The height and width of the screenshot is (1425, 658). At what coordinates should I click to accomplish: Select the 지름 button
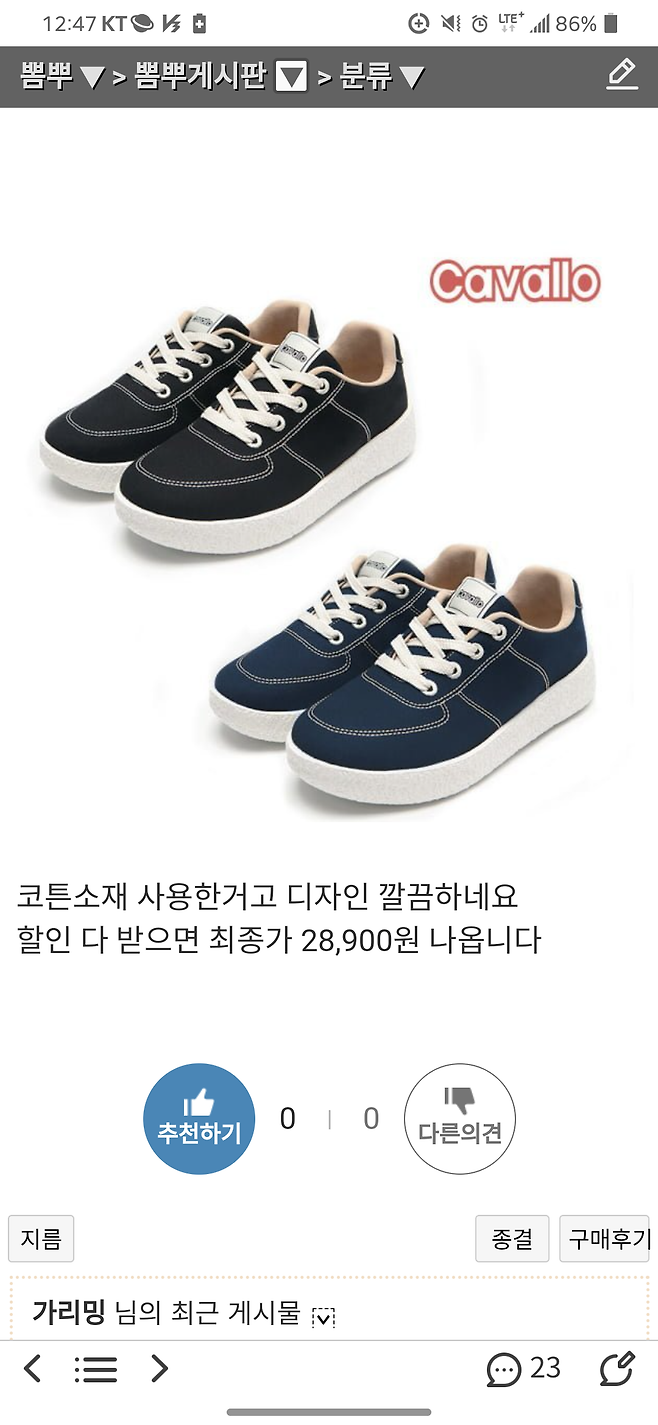41,1239
